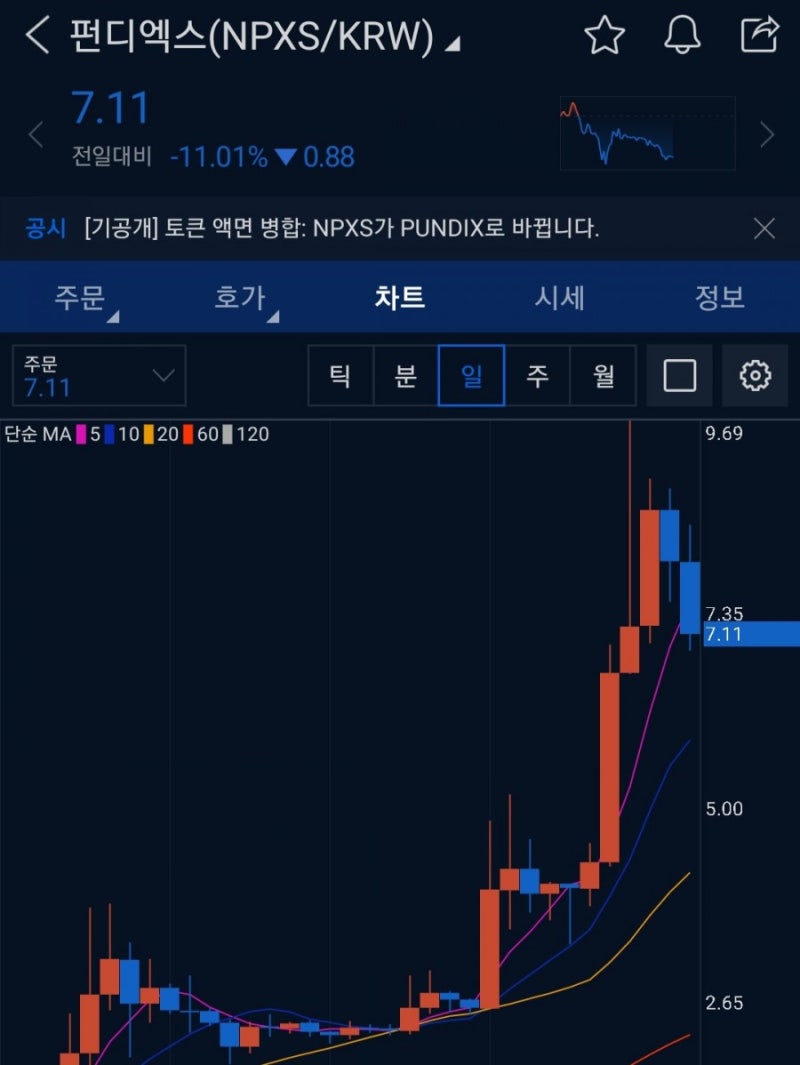Image resolution: width=800 pixels, height=1065 pixels.
Task: Open price alerts via the bell icon
Action: pos(682,36)
